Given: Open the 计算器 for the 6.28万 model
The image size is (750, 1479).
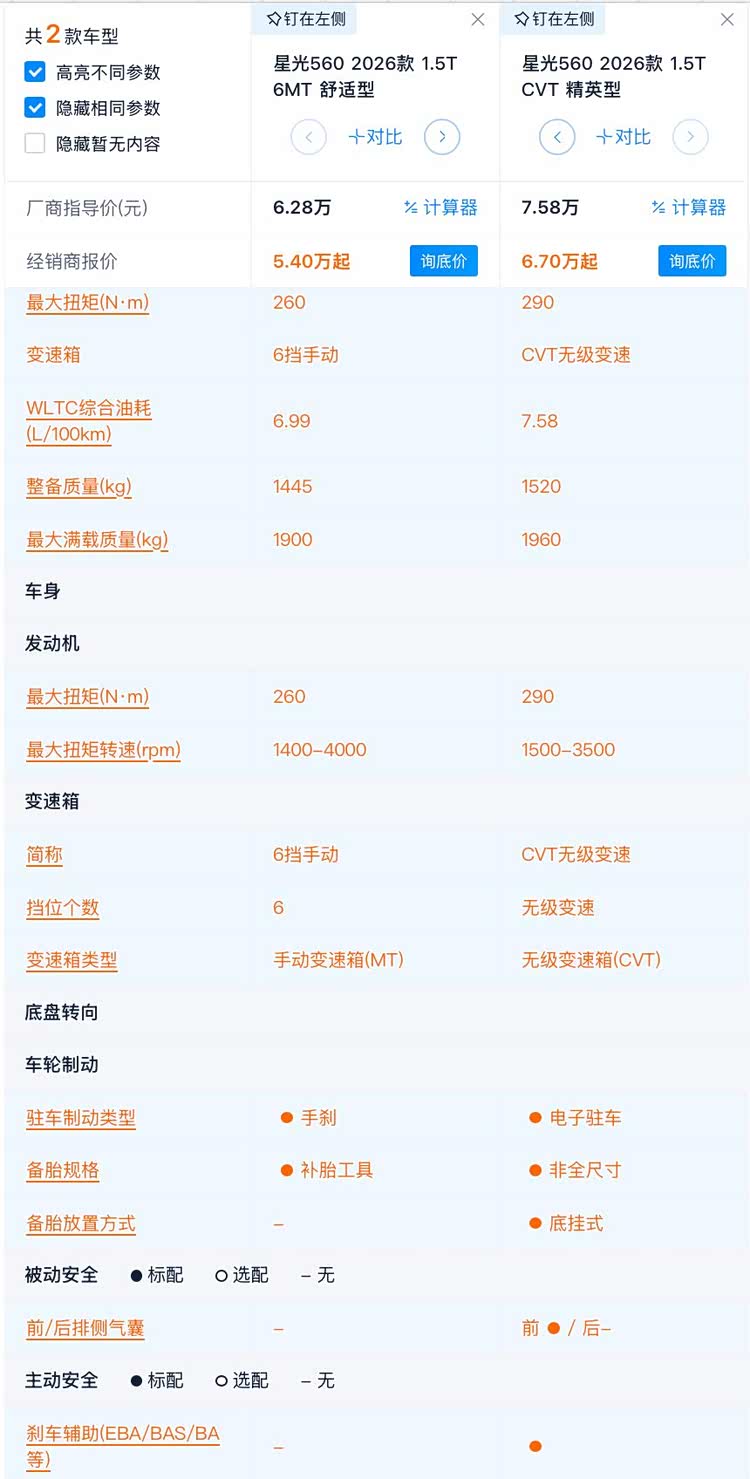Looking at the screenshot, I should click(440, 208).
